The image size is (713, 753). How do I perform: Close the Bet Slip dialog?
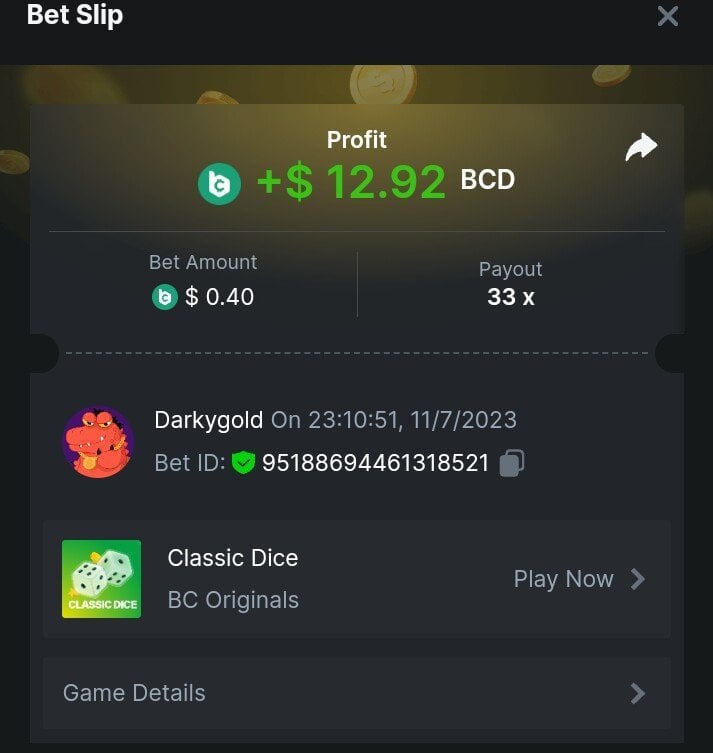click(x=667, y=16)
